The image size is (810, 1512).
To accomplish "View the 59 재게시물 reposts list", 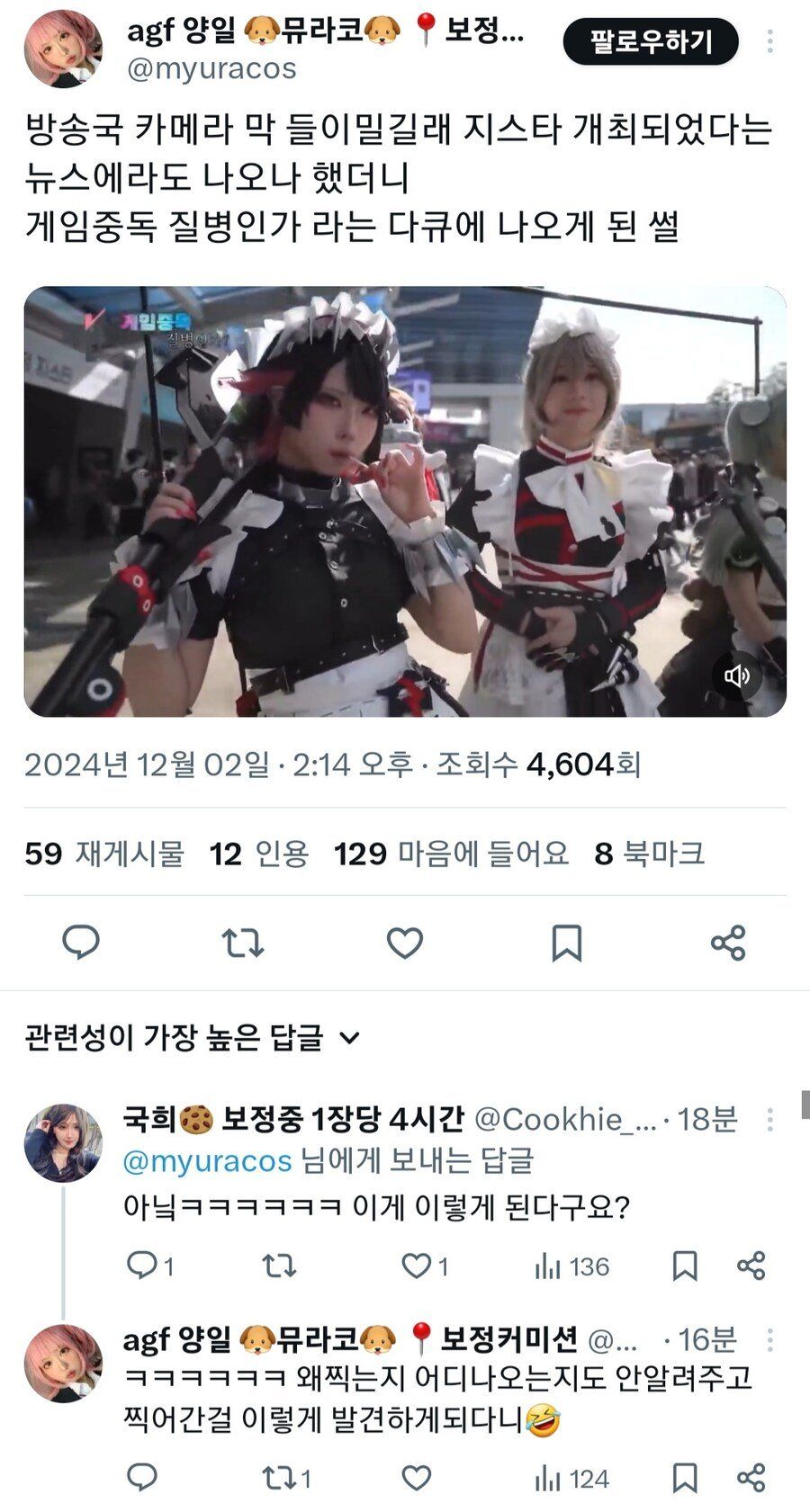I will [x=104, y=853].
